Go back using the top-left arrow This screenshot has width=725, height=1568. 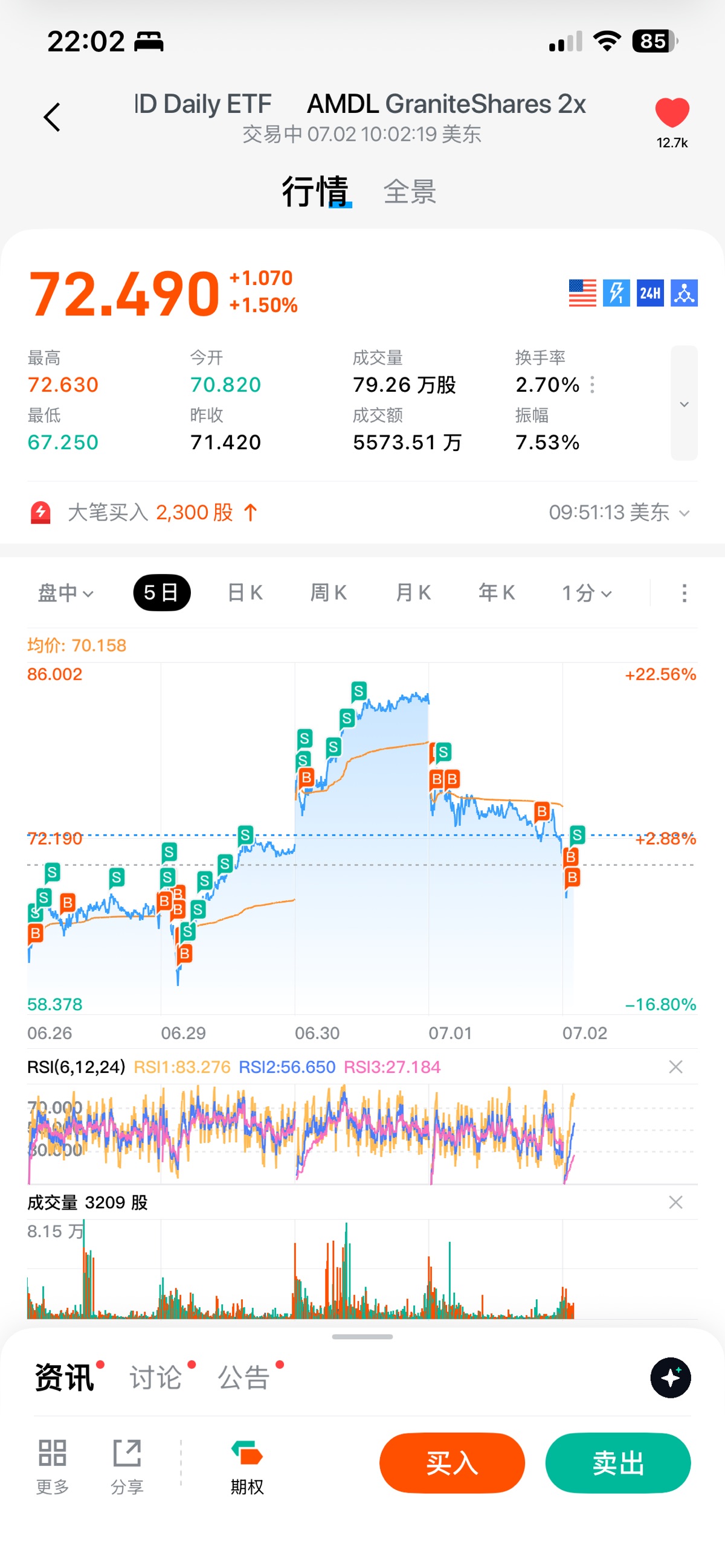point(52,117)
